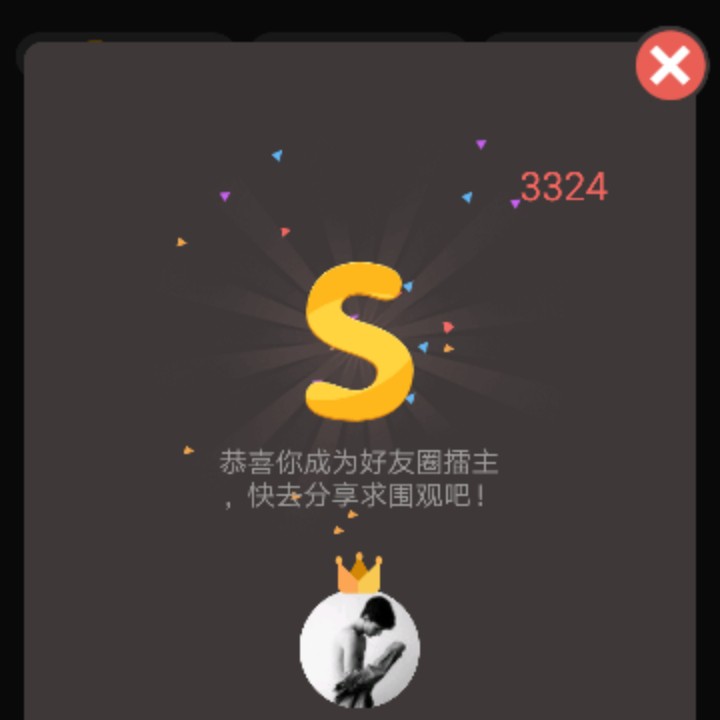
Task: Close the congratulations popup
Action: pyautogui.click(x=670, y=65)
